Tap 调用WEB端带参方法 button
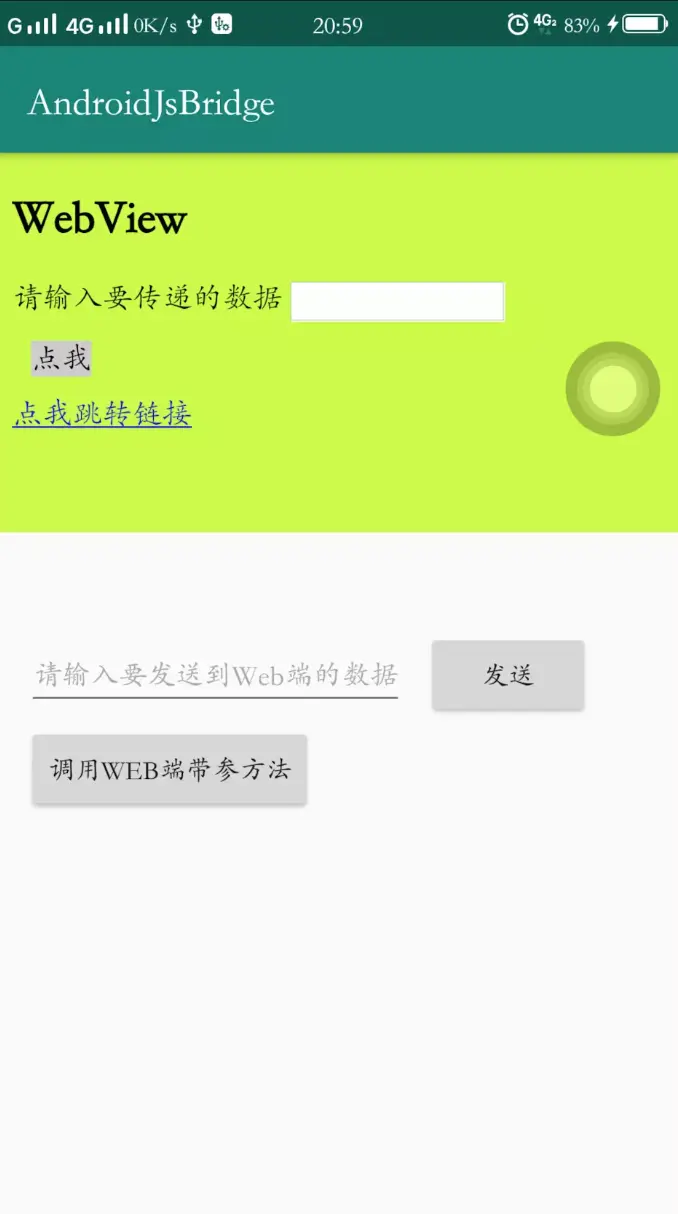The image size is (678, 1214). (170, 769)
